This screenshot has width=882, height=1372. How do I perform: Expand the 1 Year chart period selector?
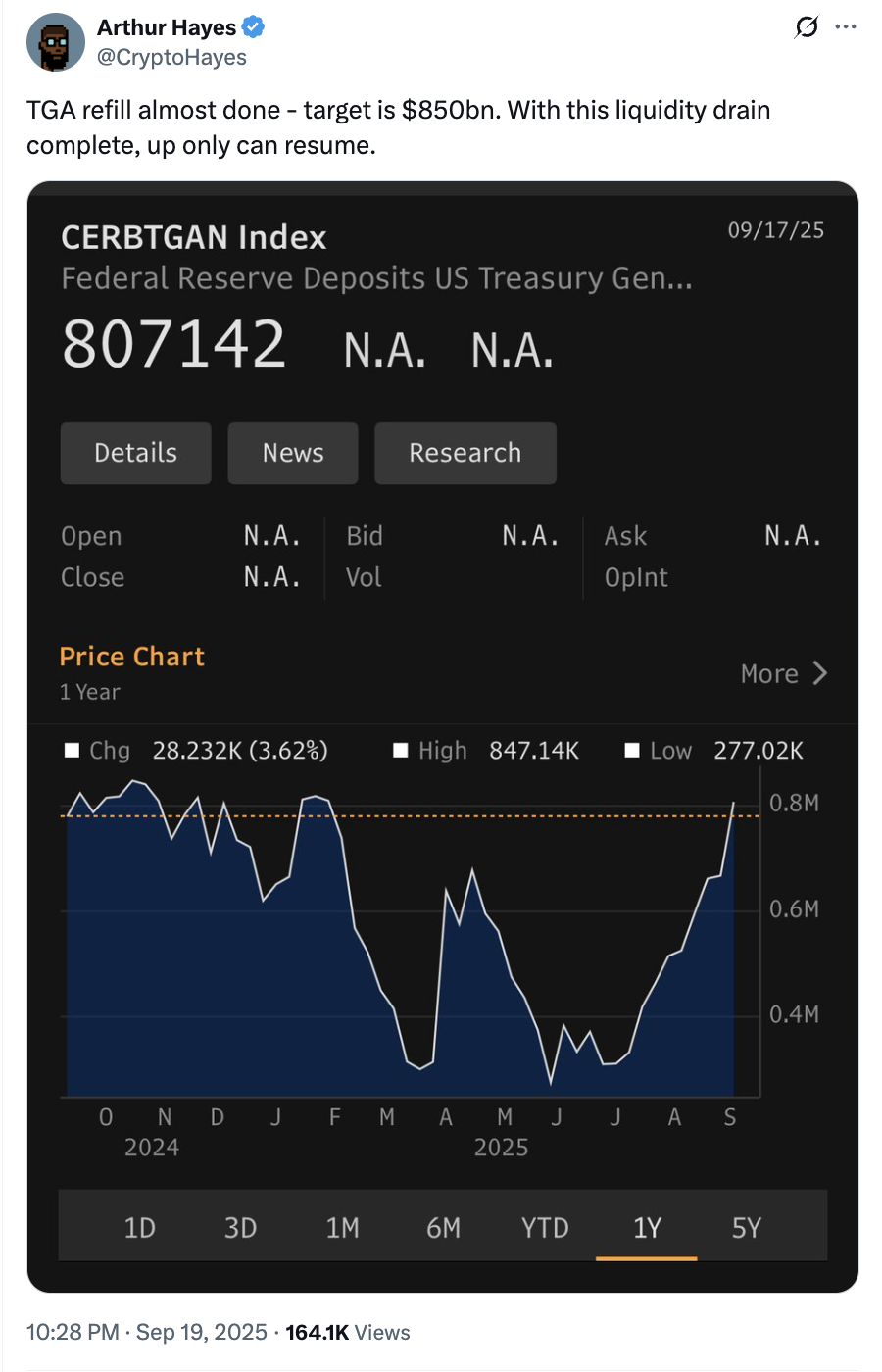tap(89, 692)
